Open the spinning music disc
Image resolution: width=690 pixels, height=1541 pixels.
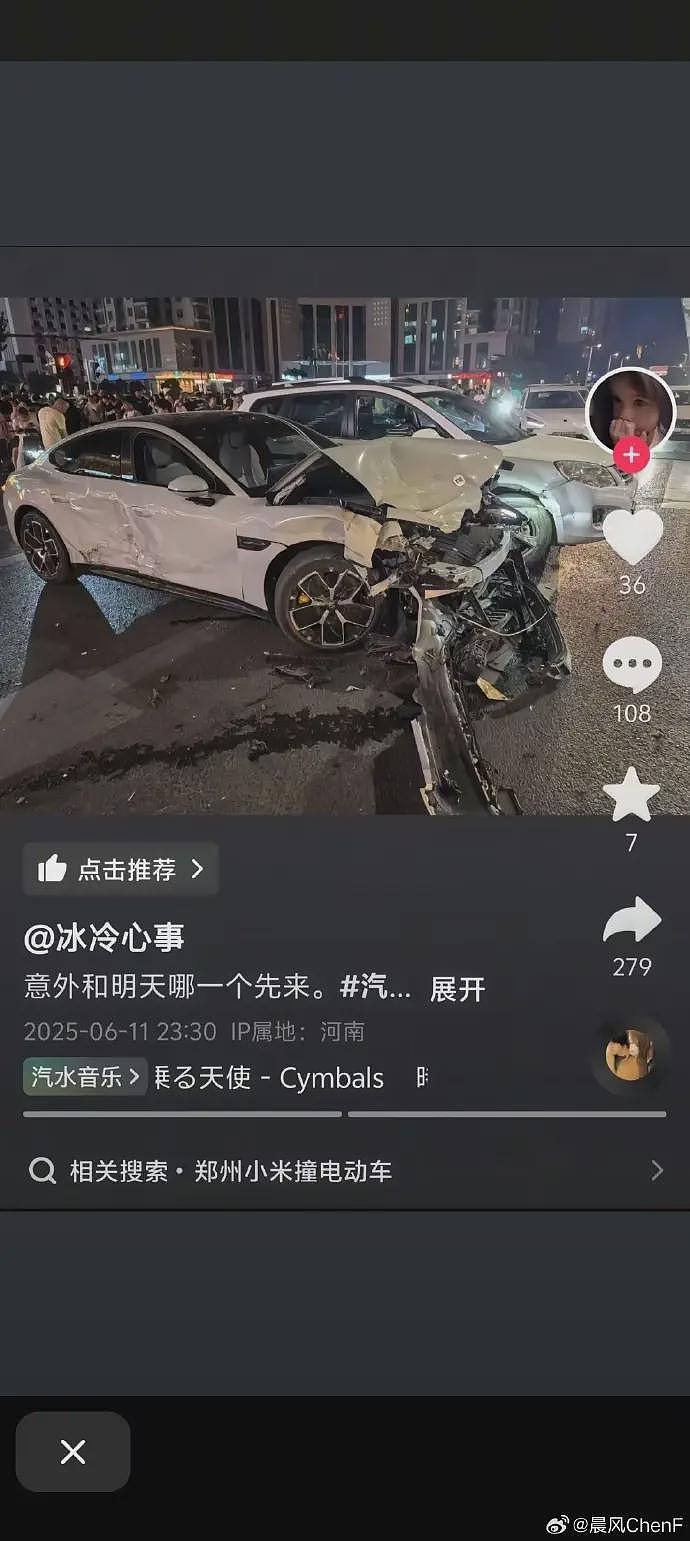pyautogui.click(x=630, y=1055)
